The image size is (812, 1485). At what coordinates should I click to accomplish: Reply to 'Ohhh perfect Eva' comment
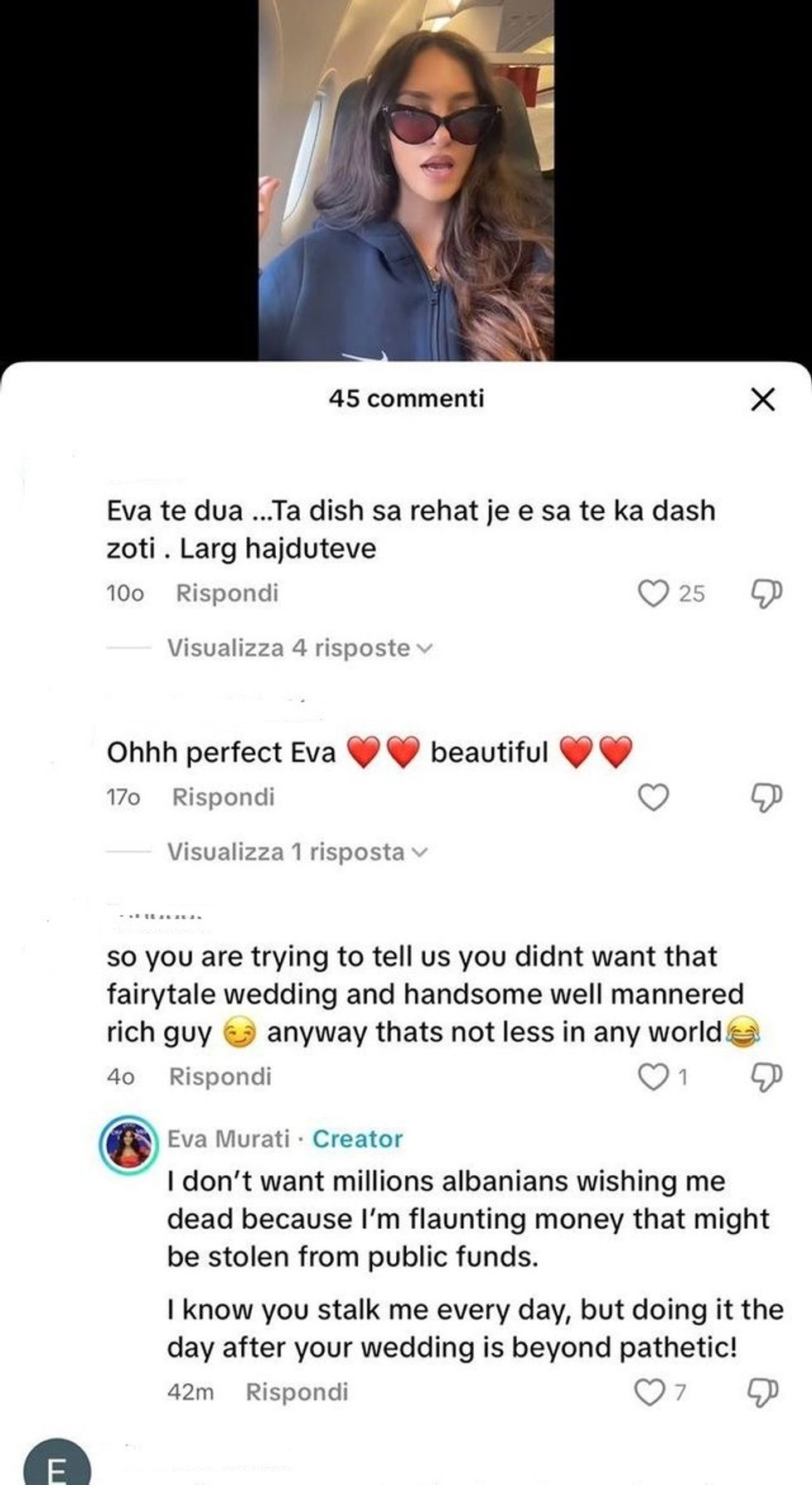pos(223,797)
